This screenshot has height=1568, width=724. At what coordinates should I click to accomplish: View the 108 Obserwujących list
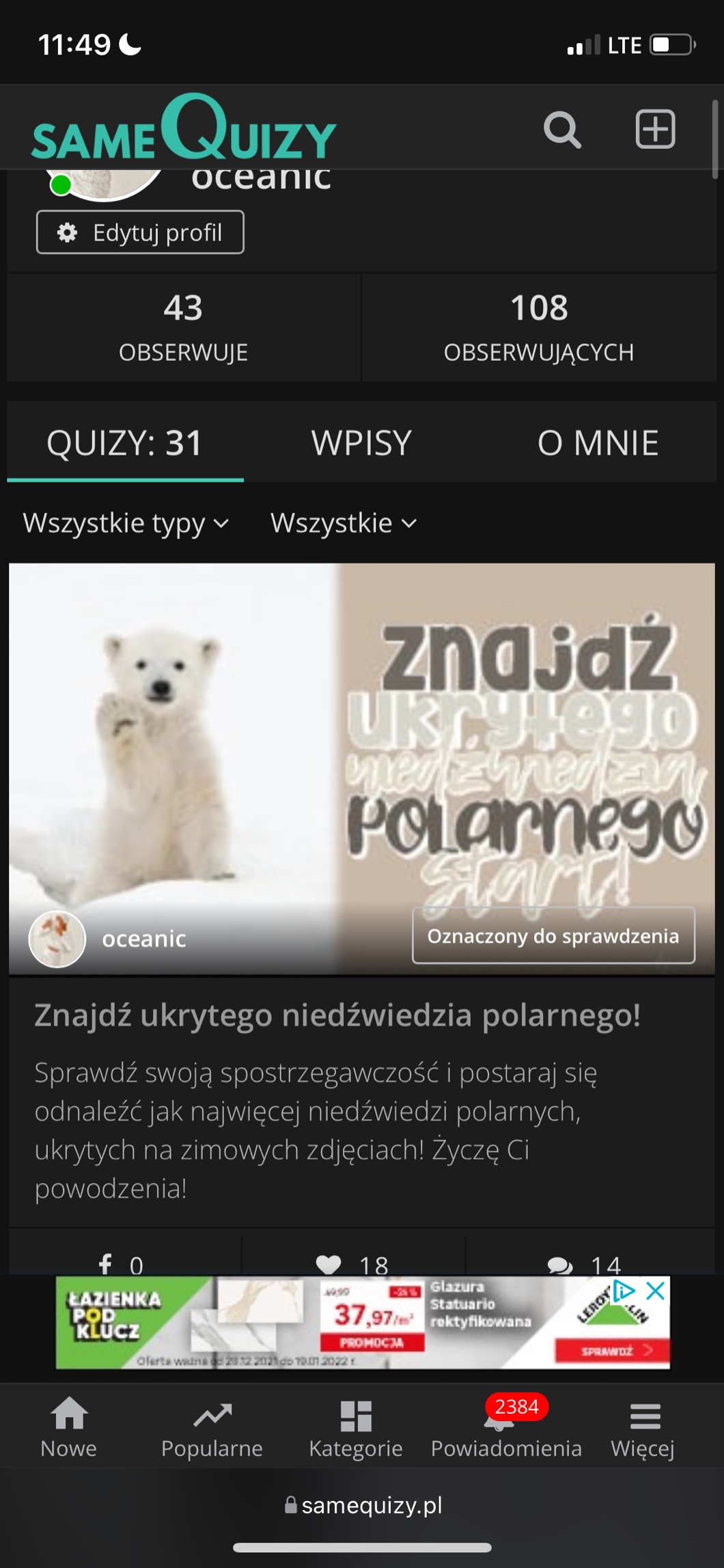[x=539, y=327]
